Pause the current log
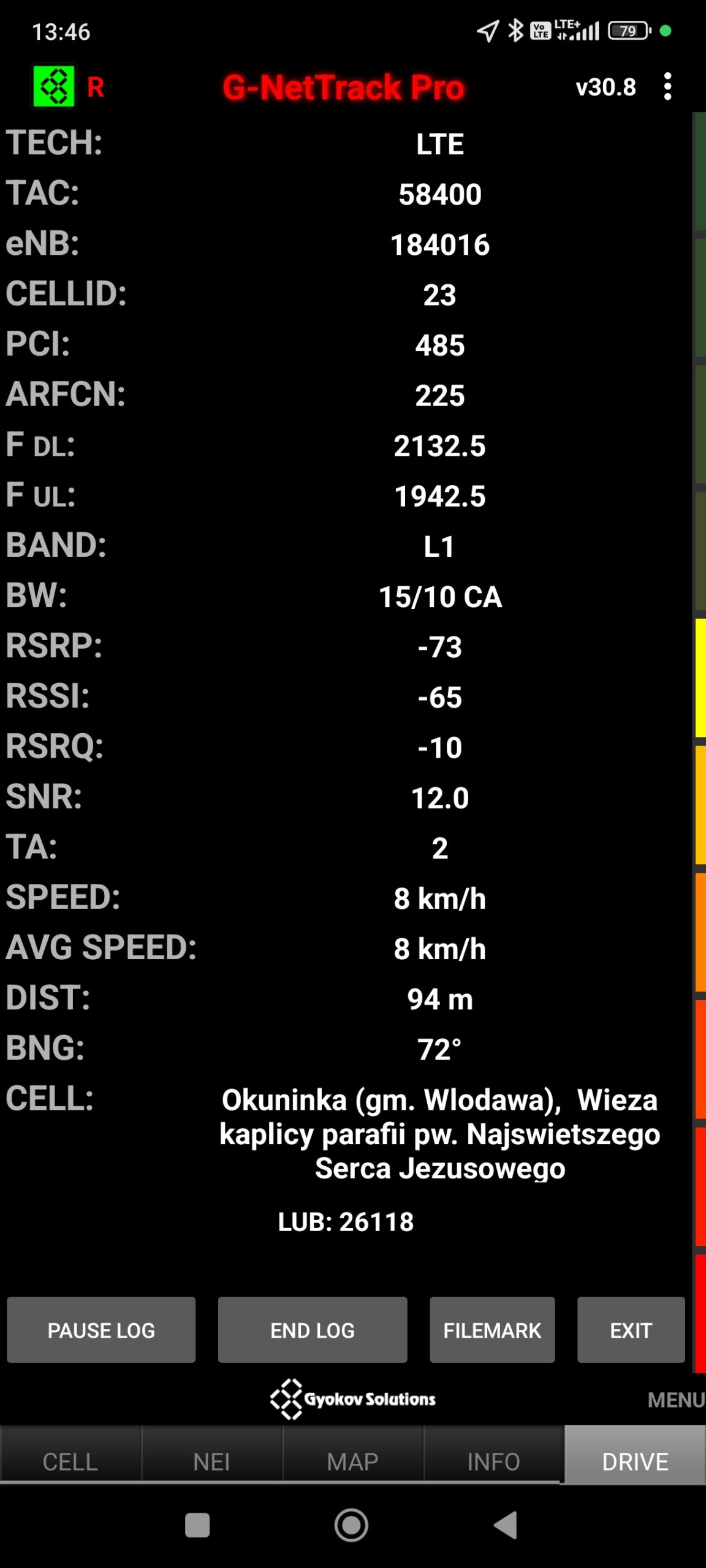This screenshot has width=706, height=1568. [101, 1330]
